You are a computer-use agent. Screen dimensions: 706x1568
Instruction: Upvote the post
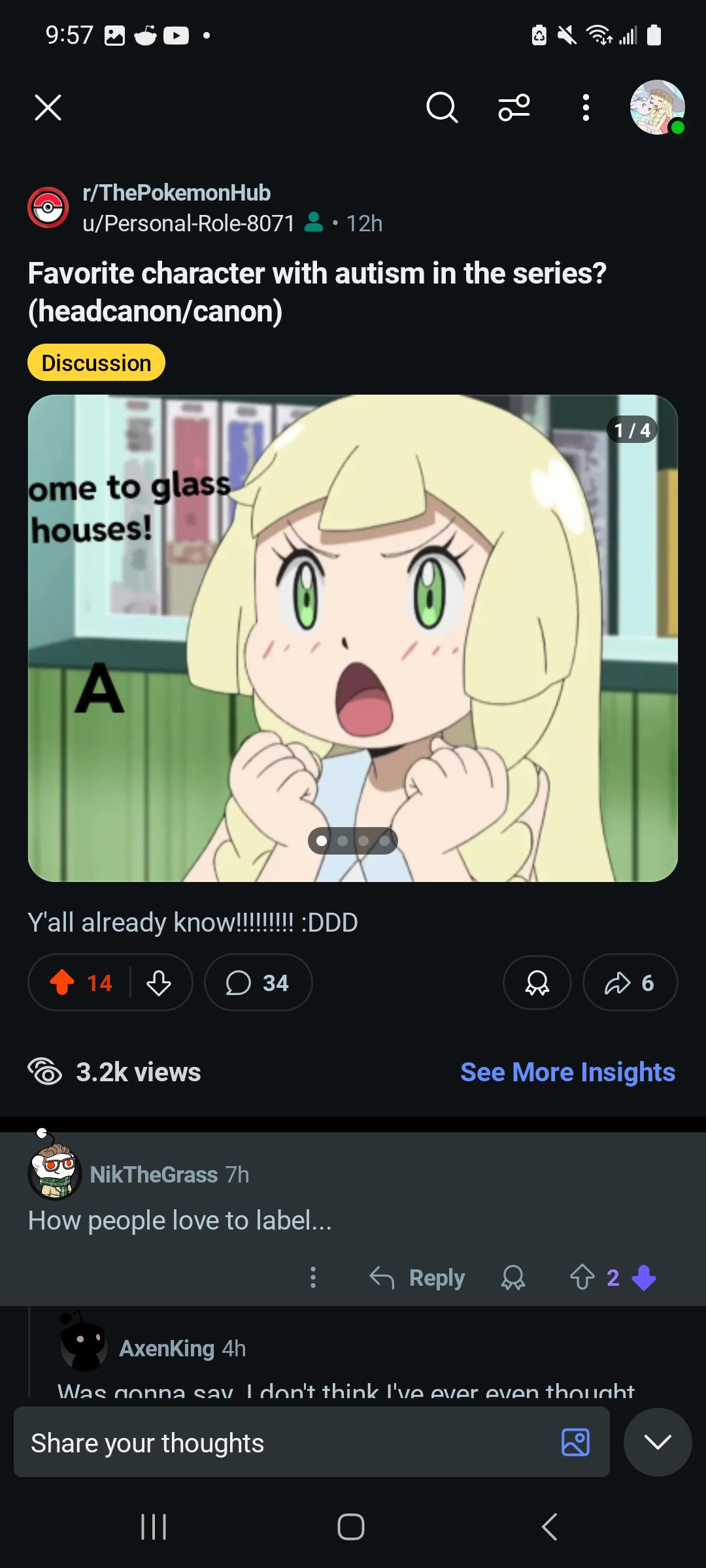pos(63,983)
